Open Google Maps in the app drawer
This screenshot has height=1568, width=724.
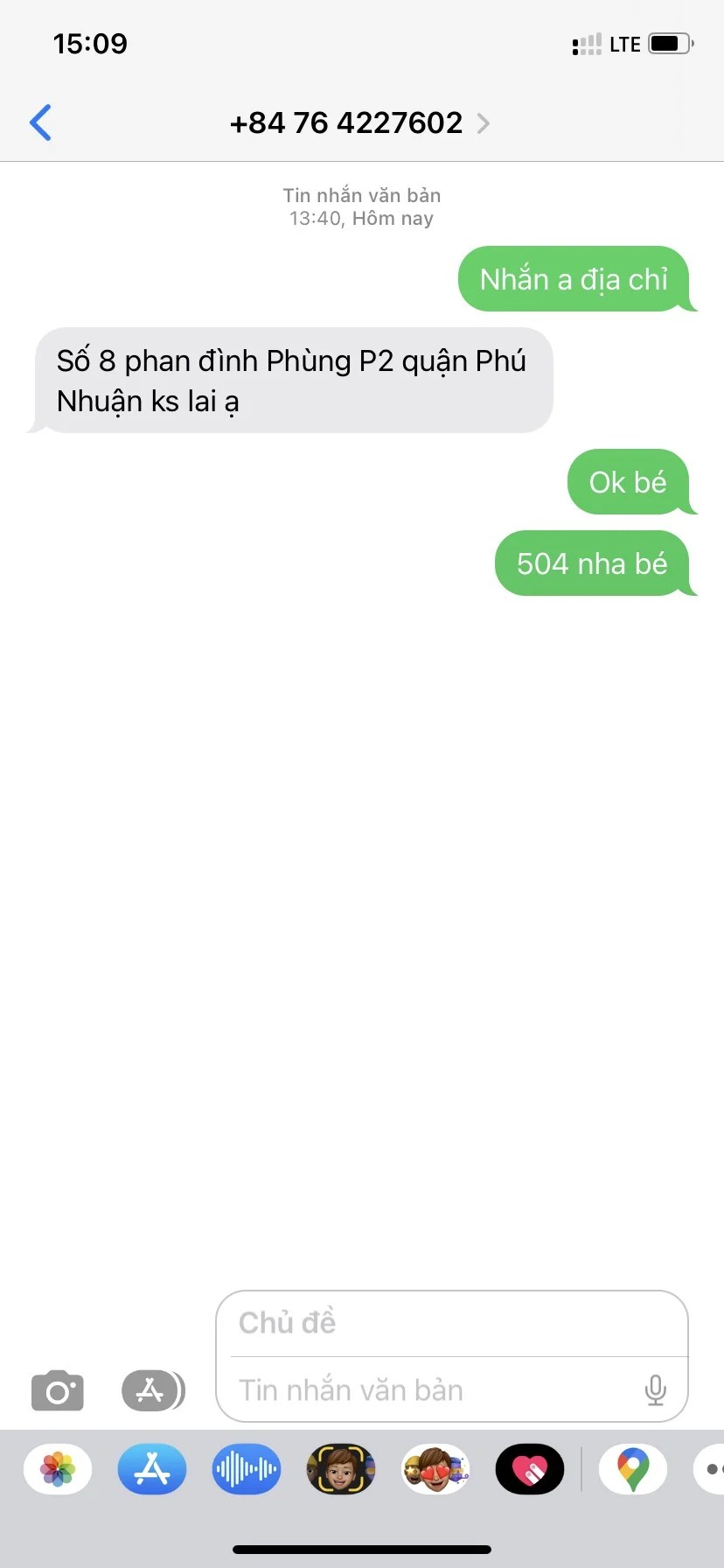(633, 1469)
